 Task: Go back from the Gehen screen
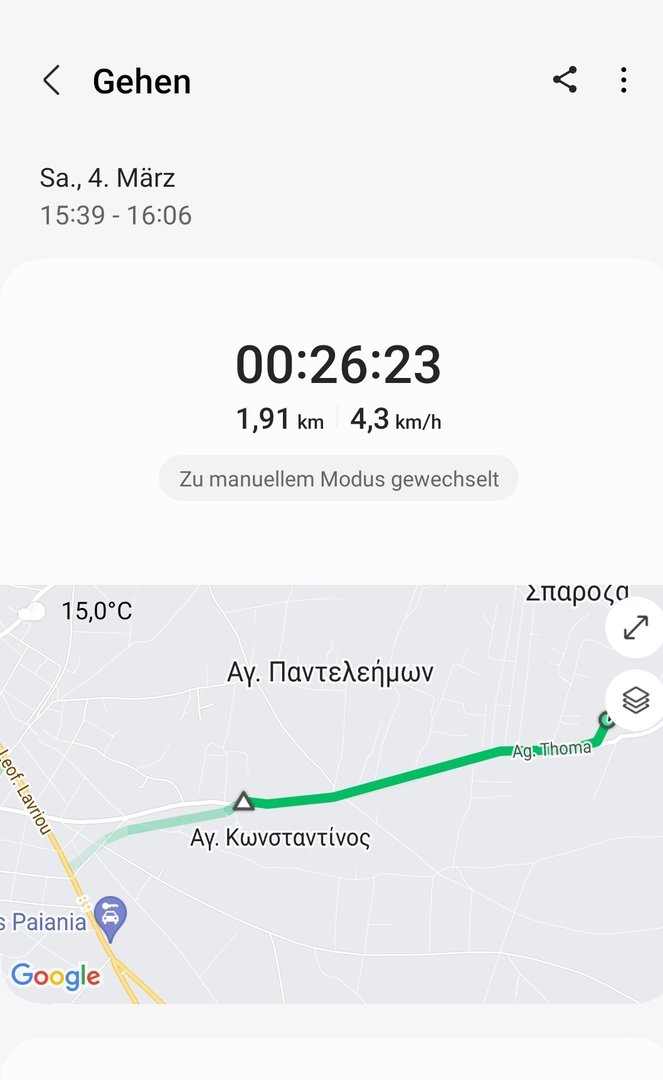coord(52,81)
